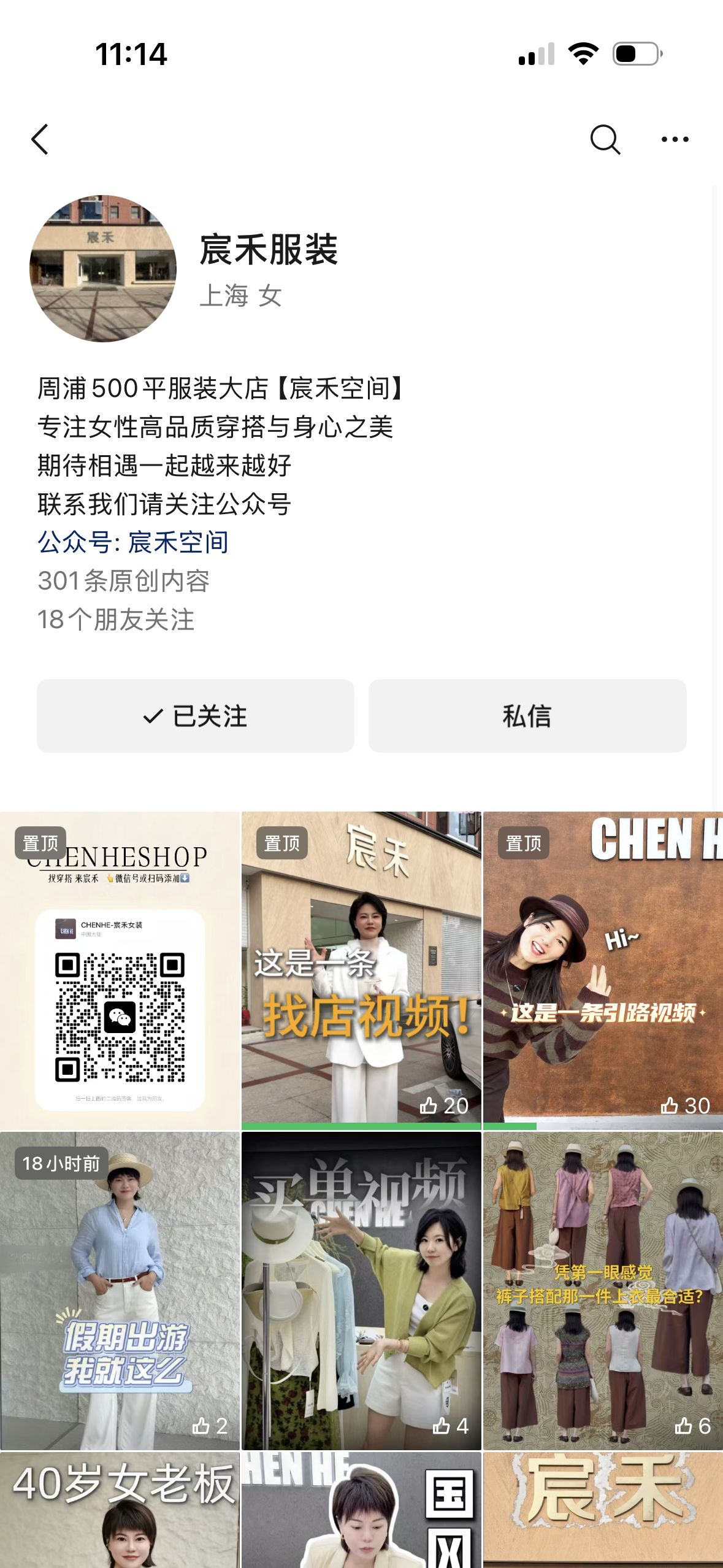Open the three-dot overflow menu
Viewport: 723px width, 1568px height.
[675, 140]
